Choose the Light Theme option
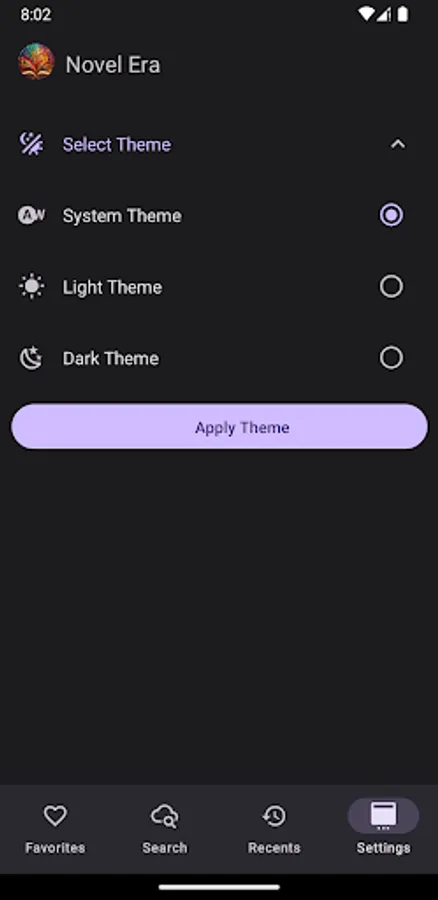The image size is (438, 900). pos(219,286)
